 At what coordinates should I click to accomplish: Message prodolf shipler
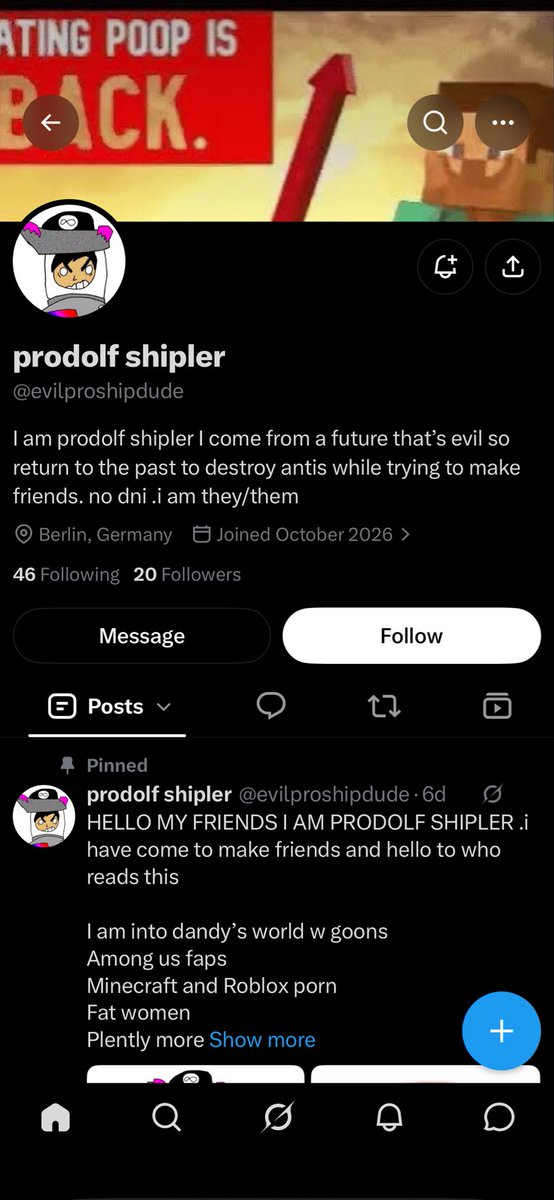point(142,636)
